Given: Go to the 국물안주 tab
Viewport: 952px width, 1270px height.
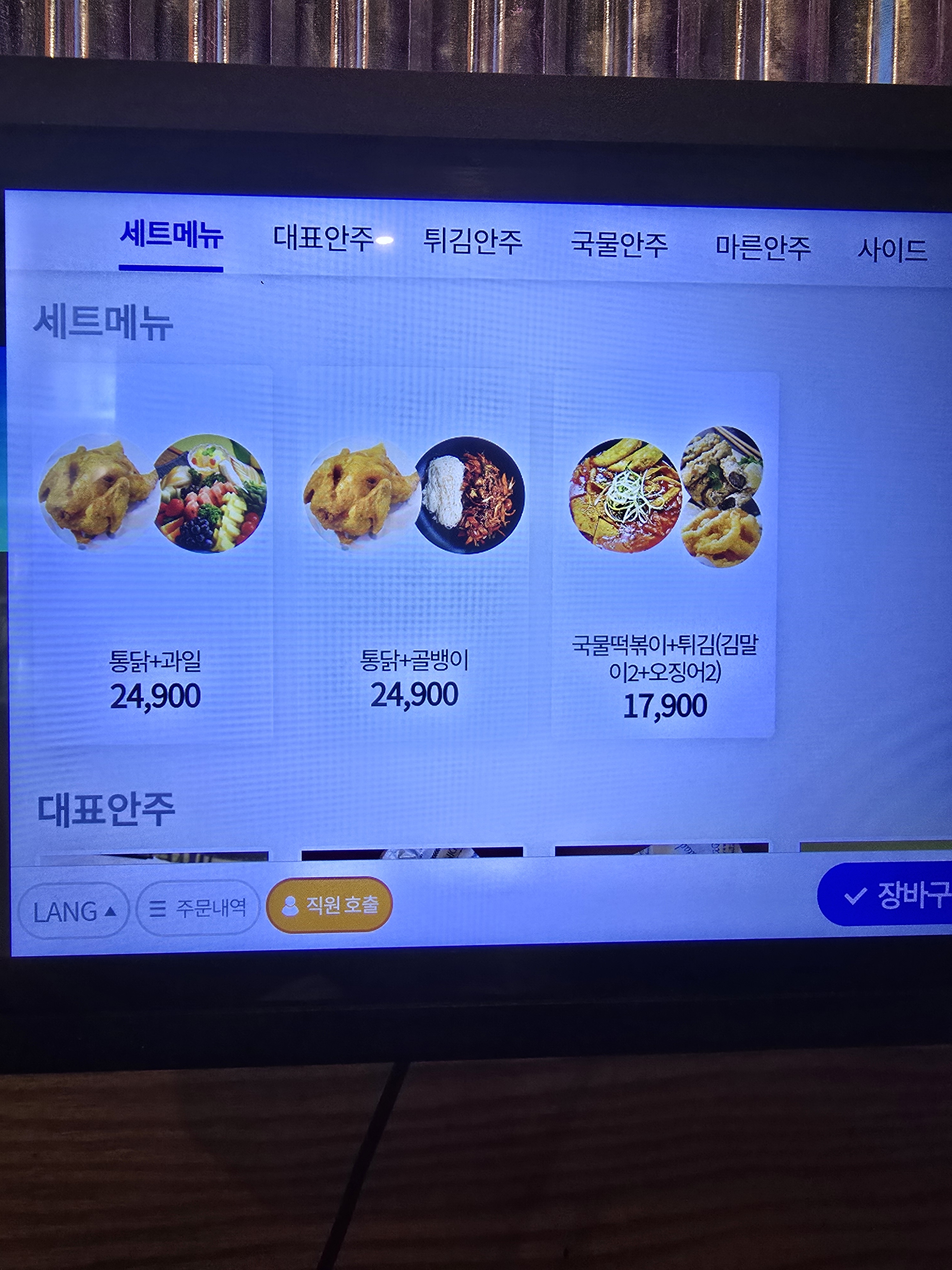Looking at the screenshot, I should pyautogui.click(x=619, y=244).
